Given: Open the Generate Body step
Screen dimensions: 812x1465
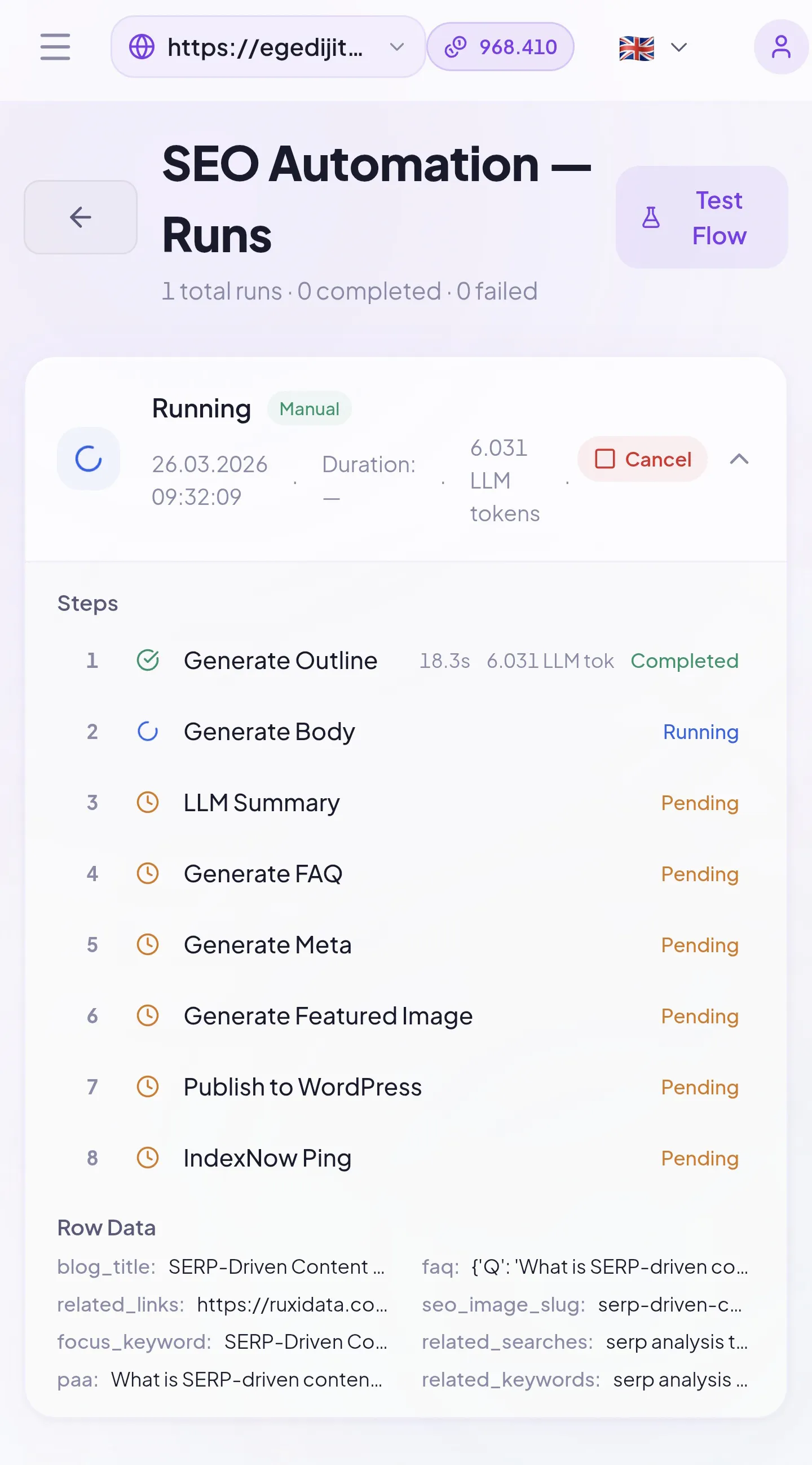Looking at the screenshot, I should (x=406, y=732).
